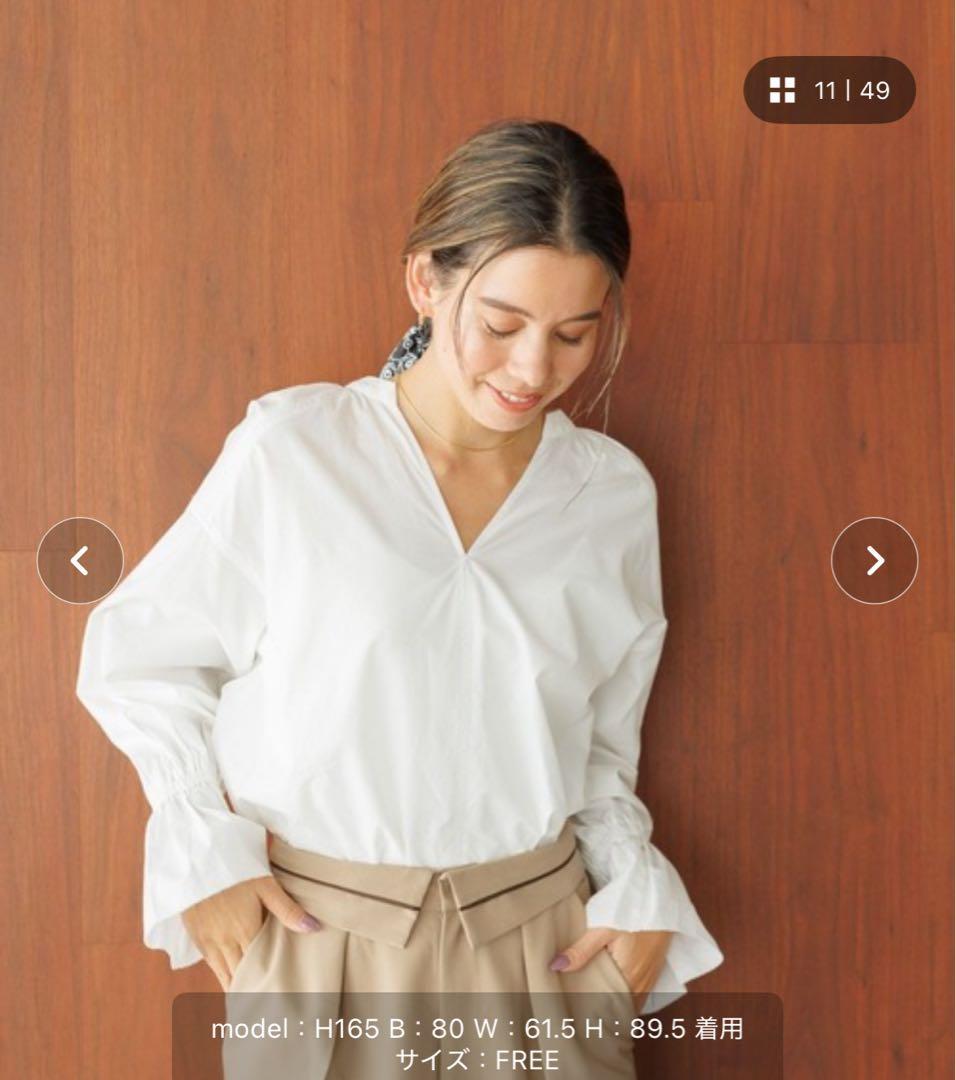Open the image grid view (11 | 49)
The width and height of the screenshot is (956, 1080).
click(x=829, y=90)
